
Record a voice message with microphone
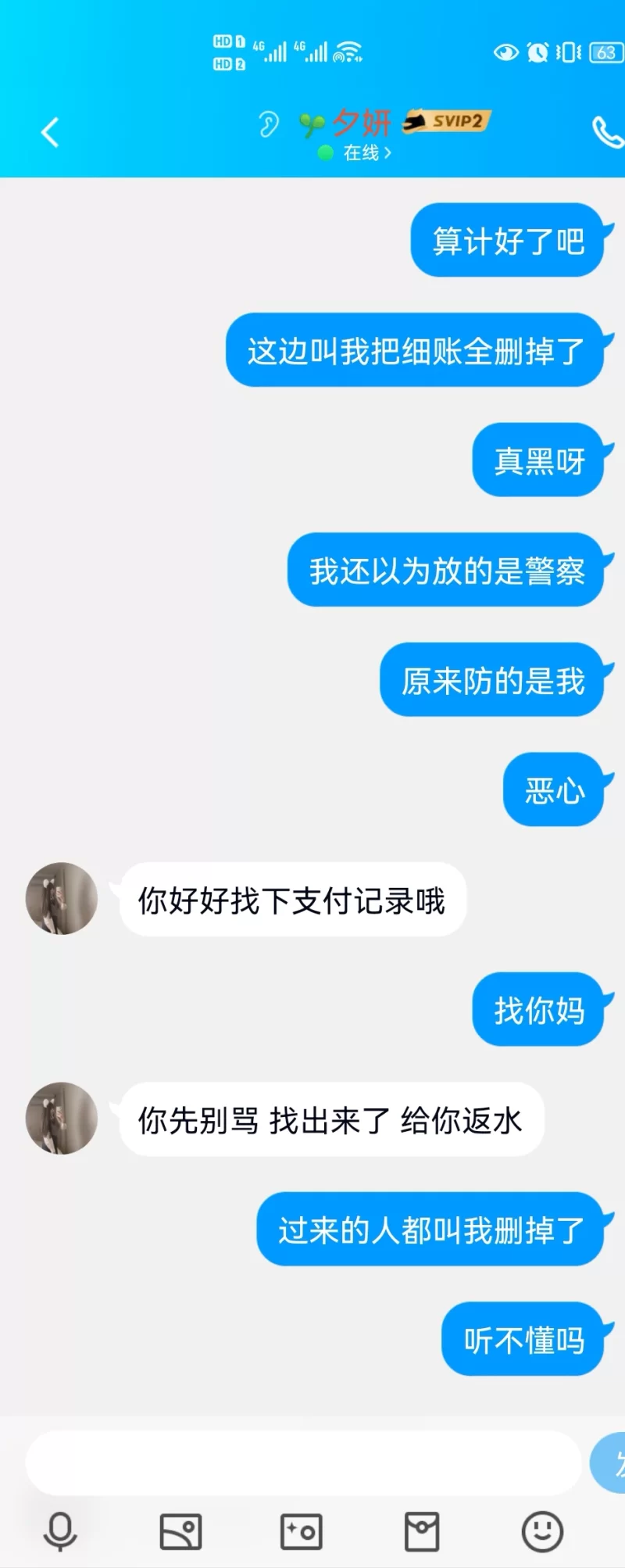click(x=60, y=1531)
